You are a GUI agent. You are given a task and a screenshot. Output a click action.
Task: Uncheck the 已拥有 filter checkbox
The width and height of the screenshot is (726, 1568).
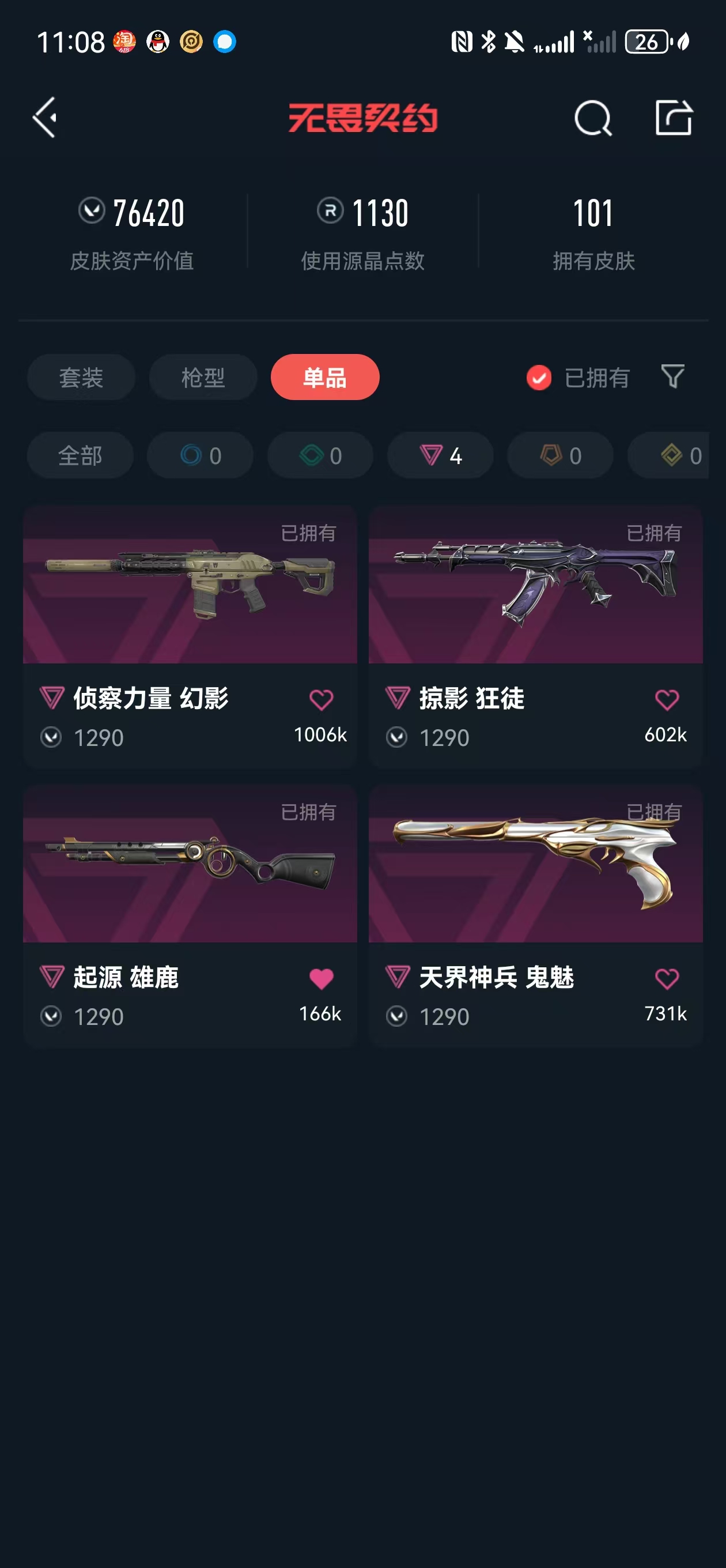click(539, 378)
